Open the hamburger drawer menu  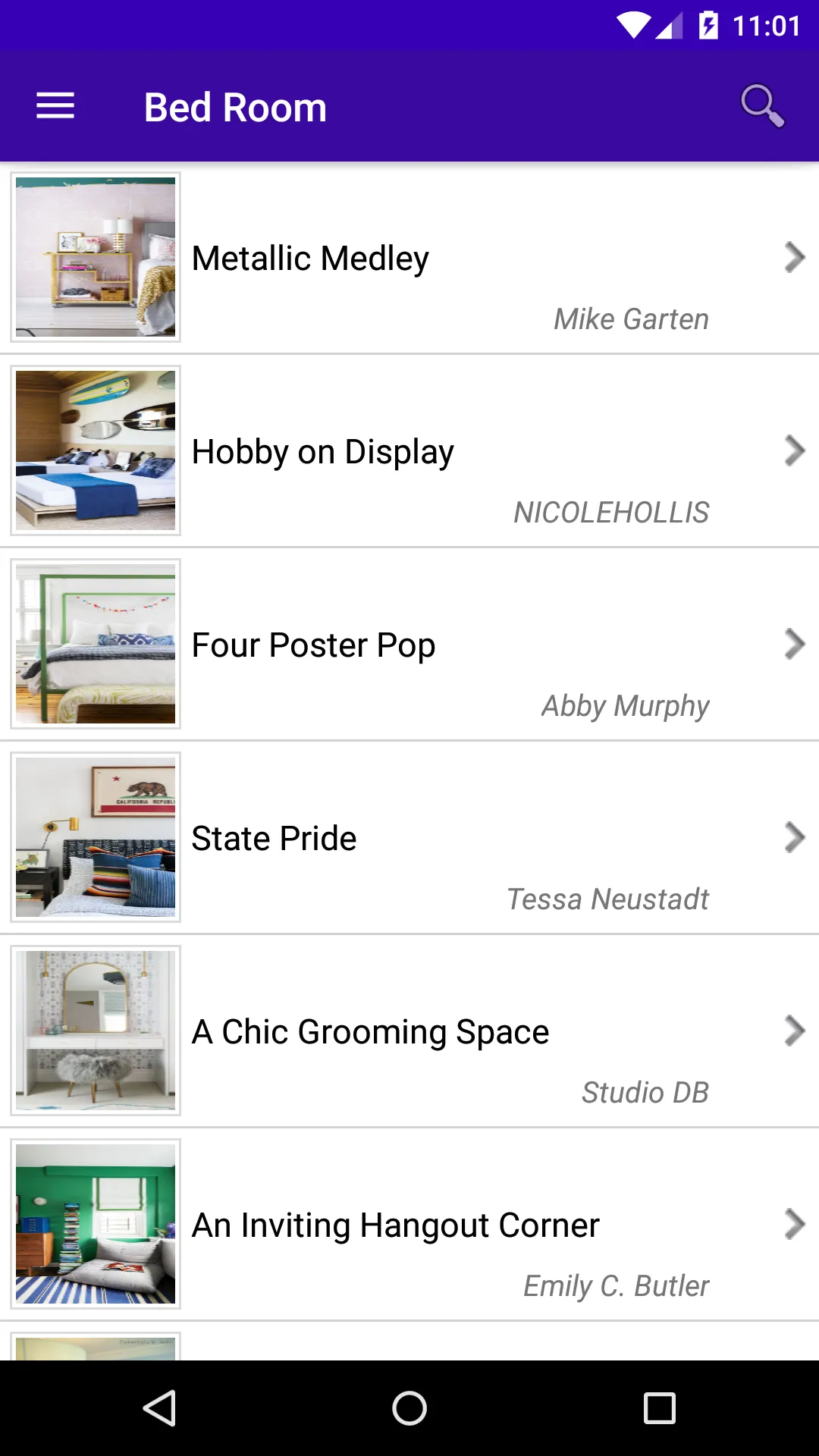tap(55, 106)
